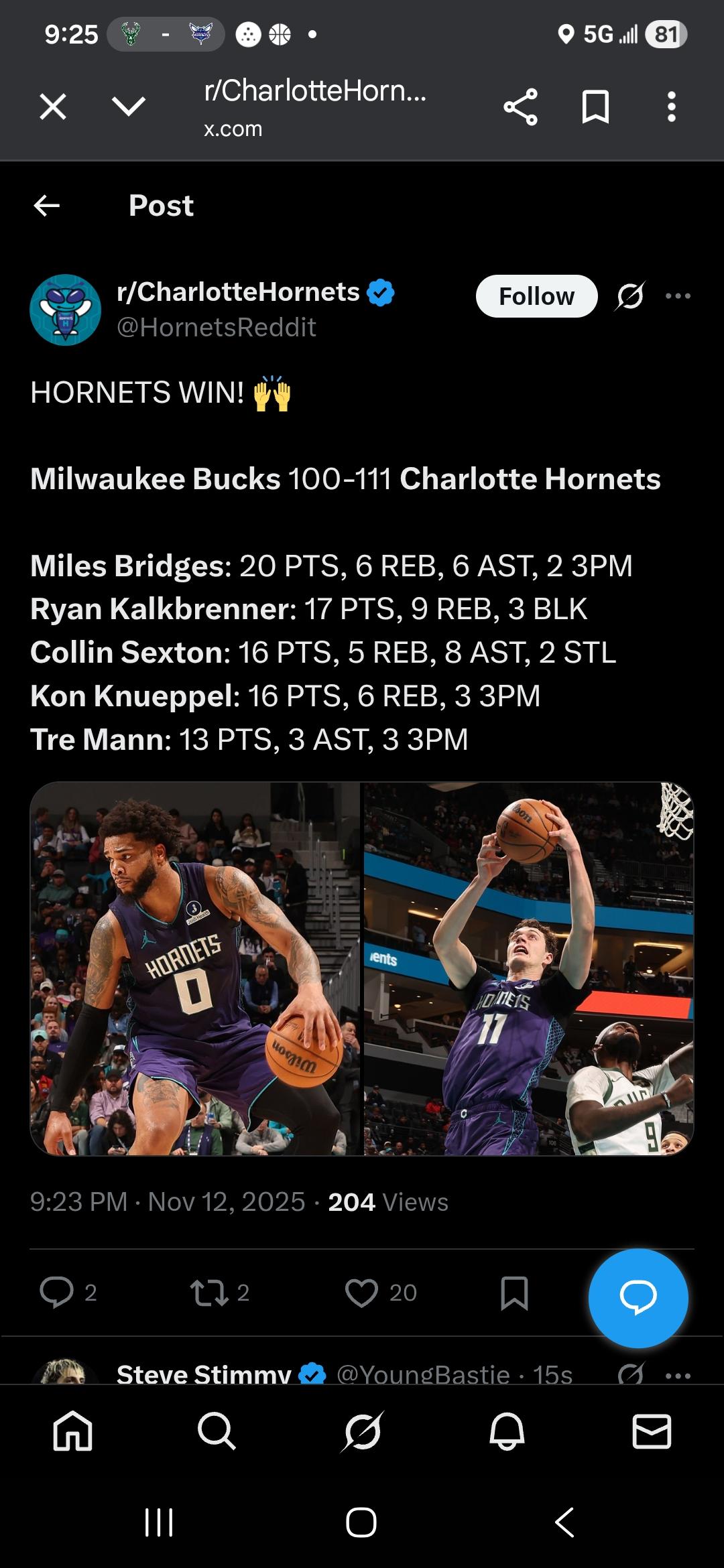The width and height of the screenshot is (724, 1568).
Task: Bookmark the page in browser toolbar
Action: click(x=595, y=107)
